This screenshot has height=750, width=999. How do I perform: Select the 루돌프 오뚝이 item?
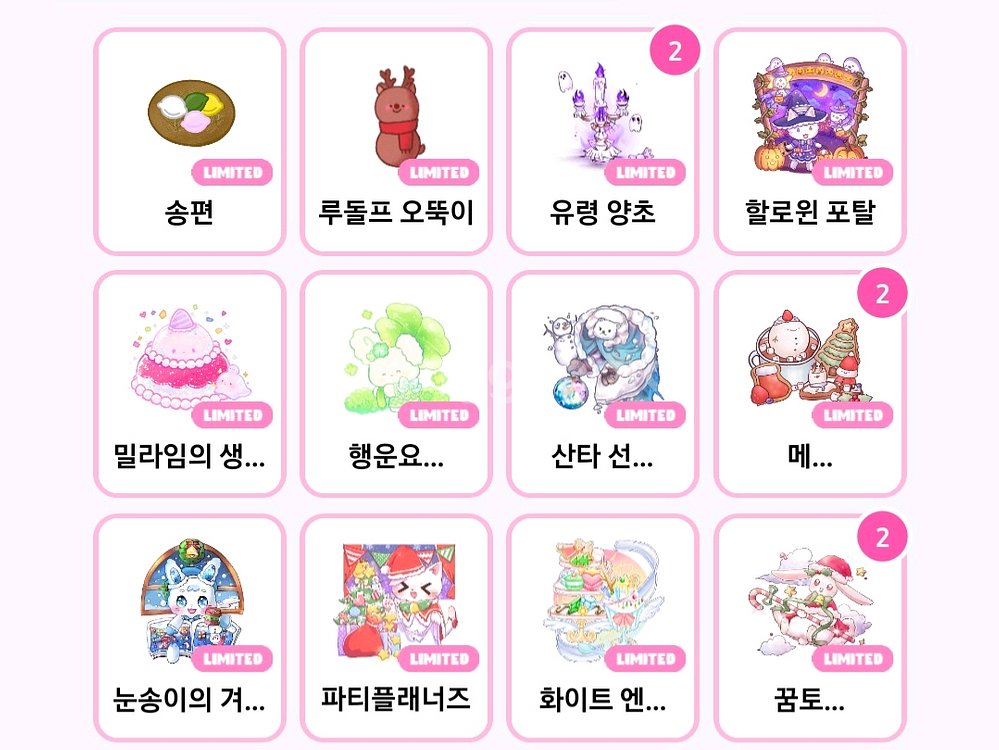coord(396,141)
